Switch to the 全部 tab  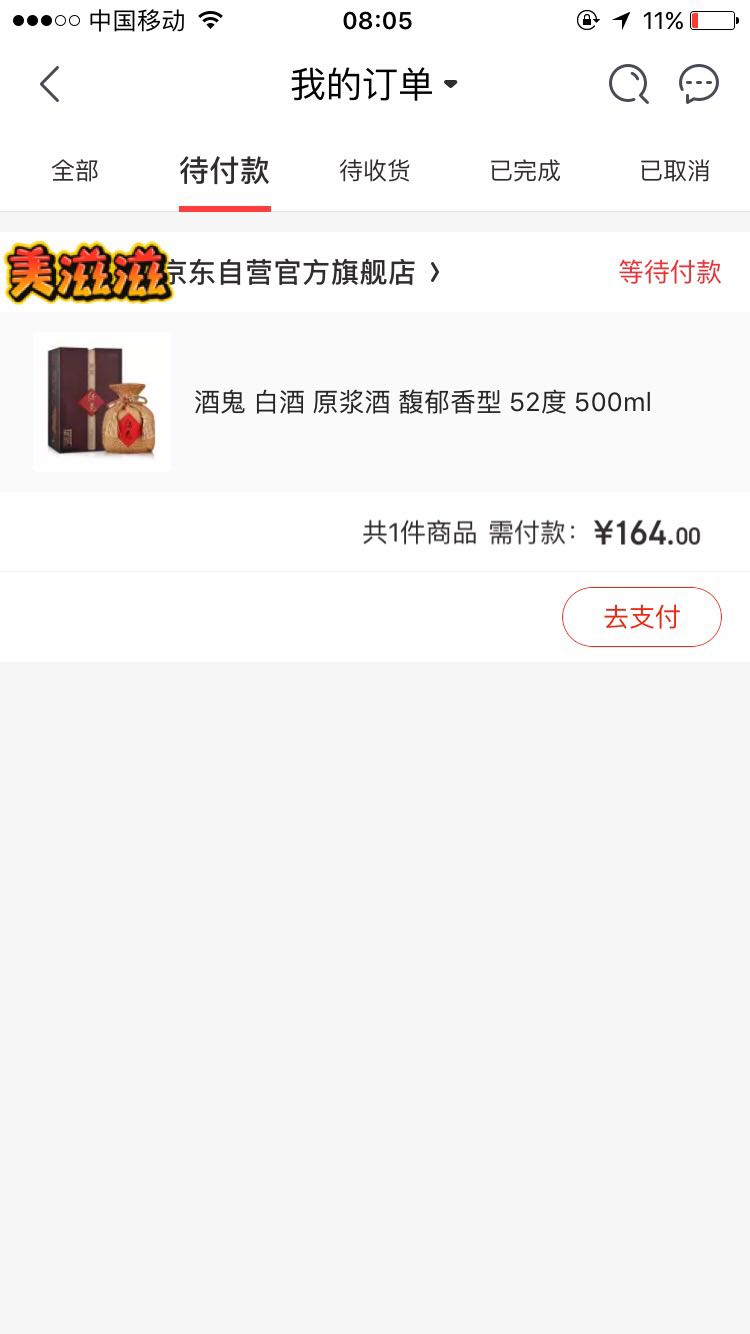point(75,171)
